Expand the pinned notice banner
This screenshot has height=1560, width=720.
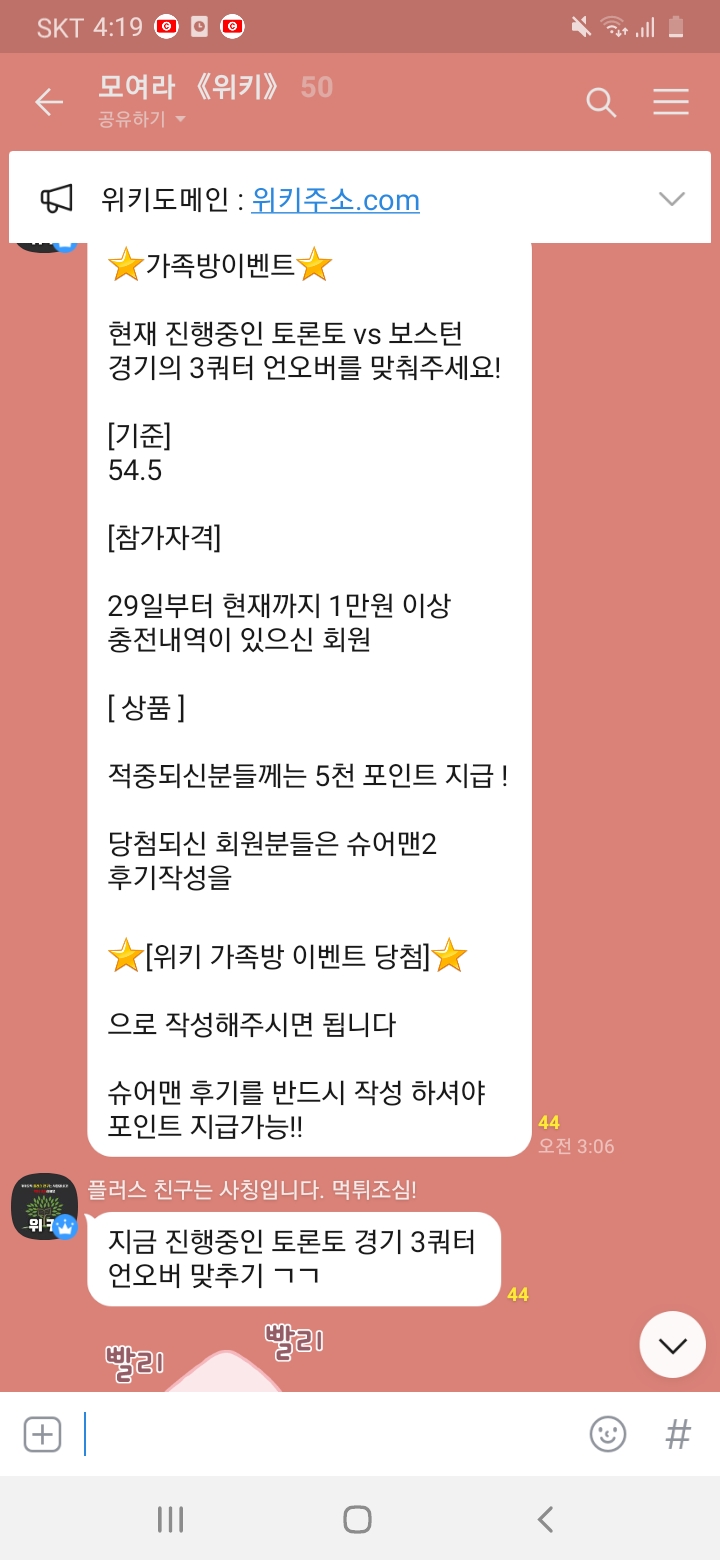[671, 199]
